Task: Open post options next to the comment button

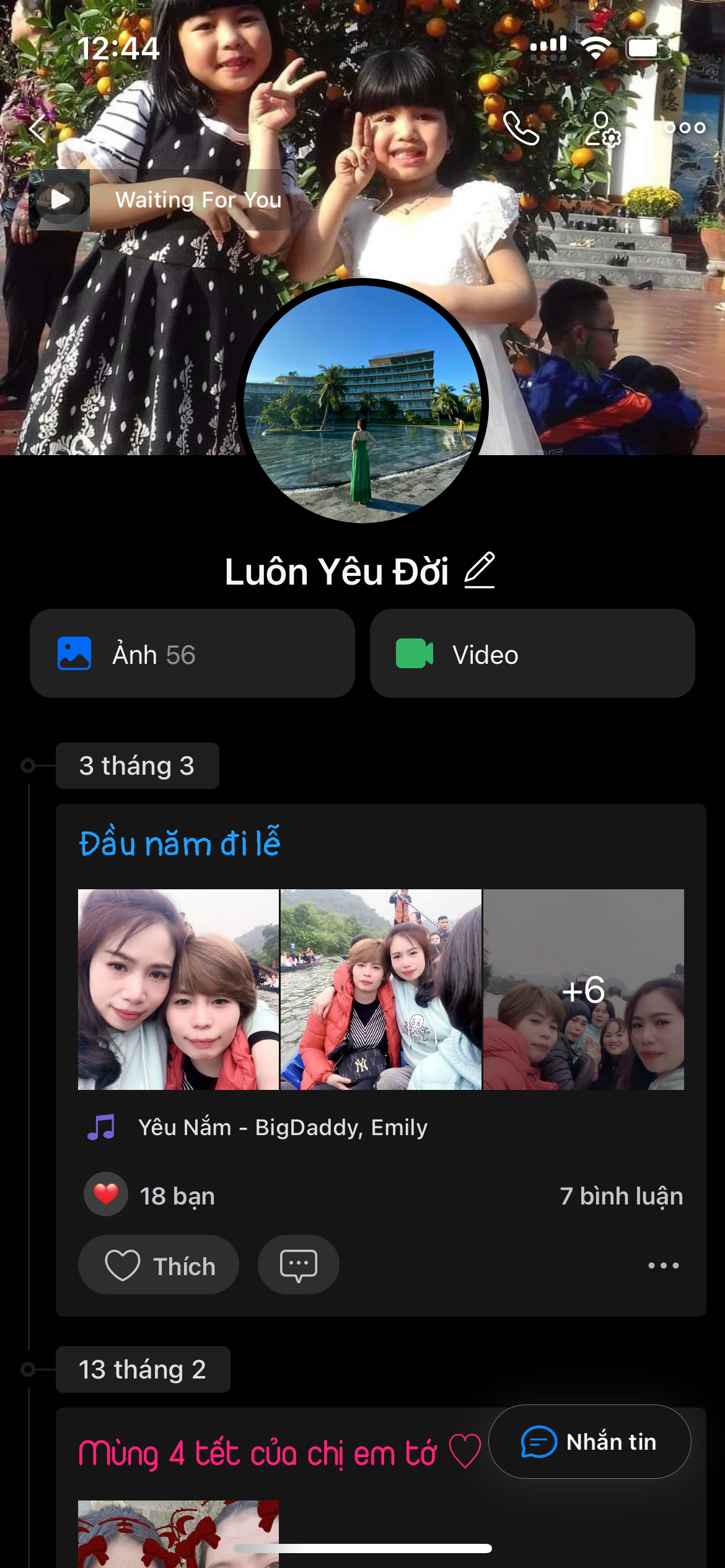Action: [663, 1265]
